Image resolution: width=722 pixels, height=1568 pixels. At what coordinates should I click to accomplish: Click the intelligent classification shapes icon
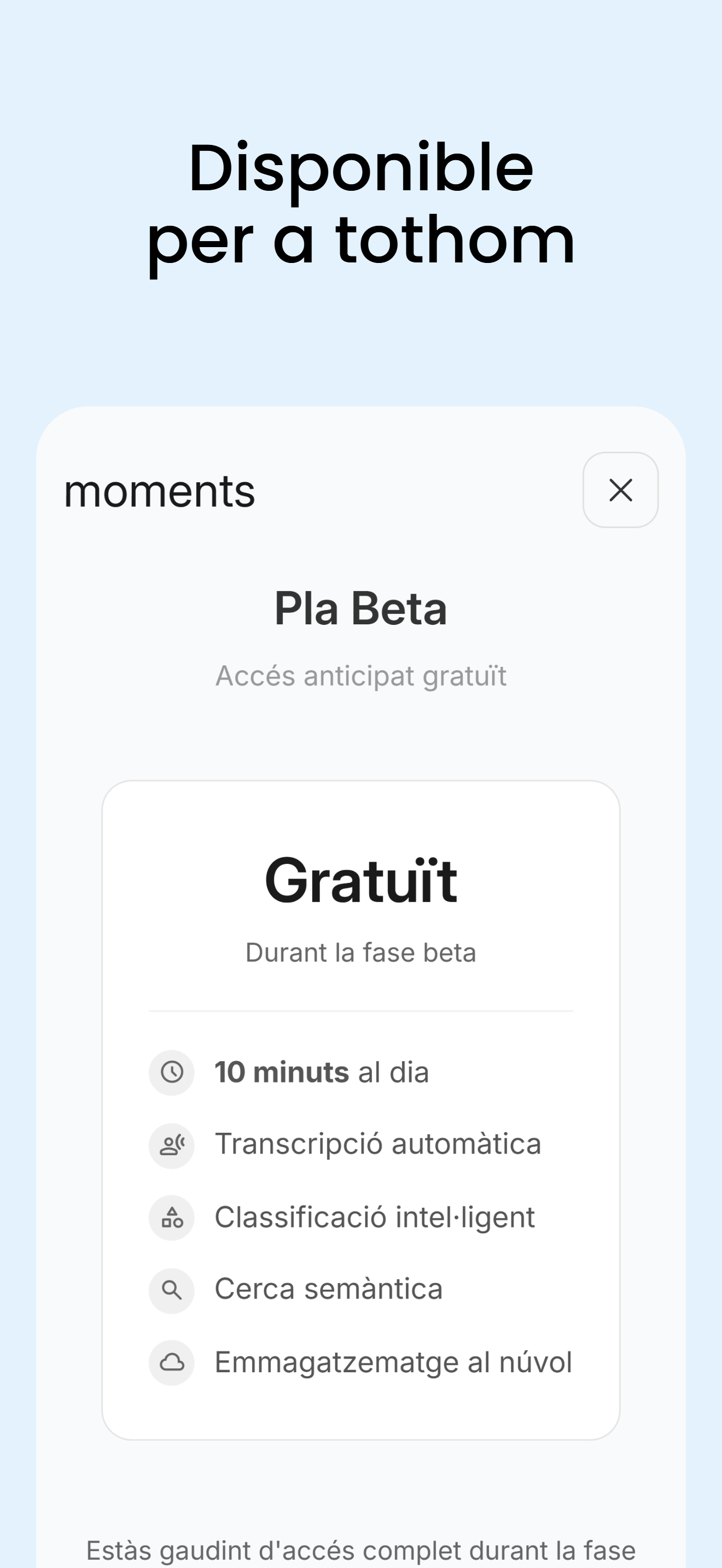click(x=172, y=1218)
